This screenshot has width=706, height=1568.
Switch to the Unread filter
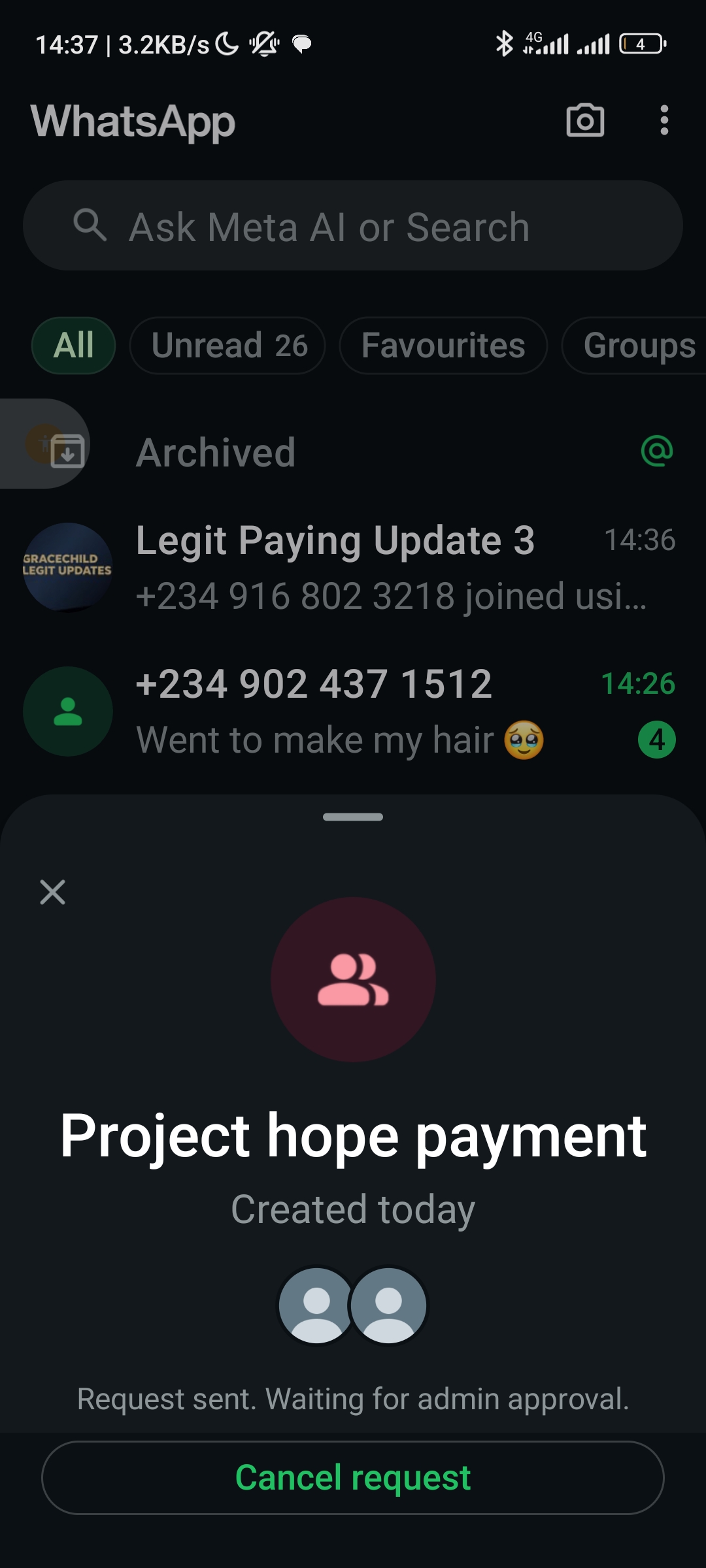coord(227,346)
